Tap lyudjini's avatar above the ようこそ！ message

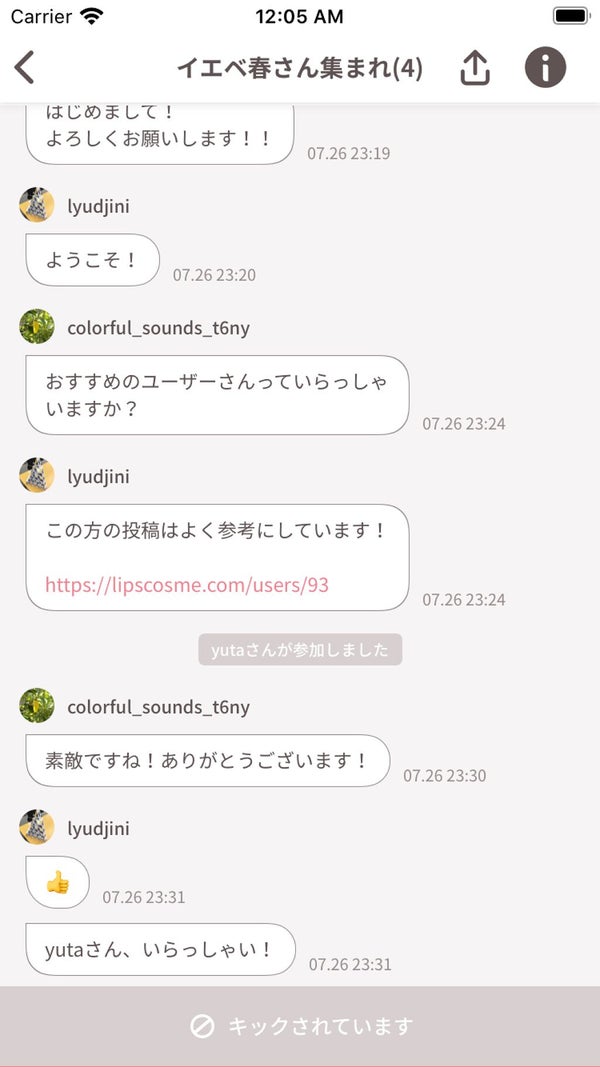click(x=37, y=206)
